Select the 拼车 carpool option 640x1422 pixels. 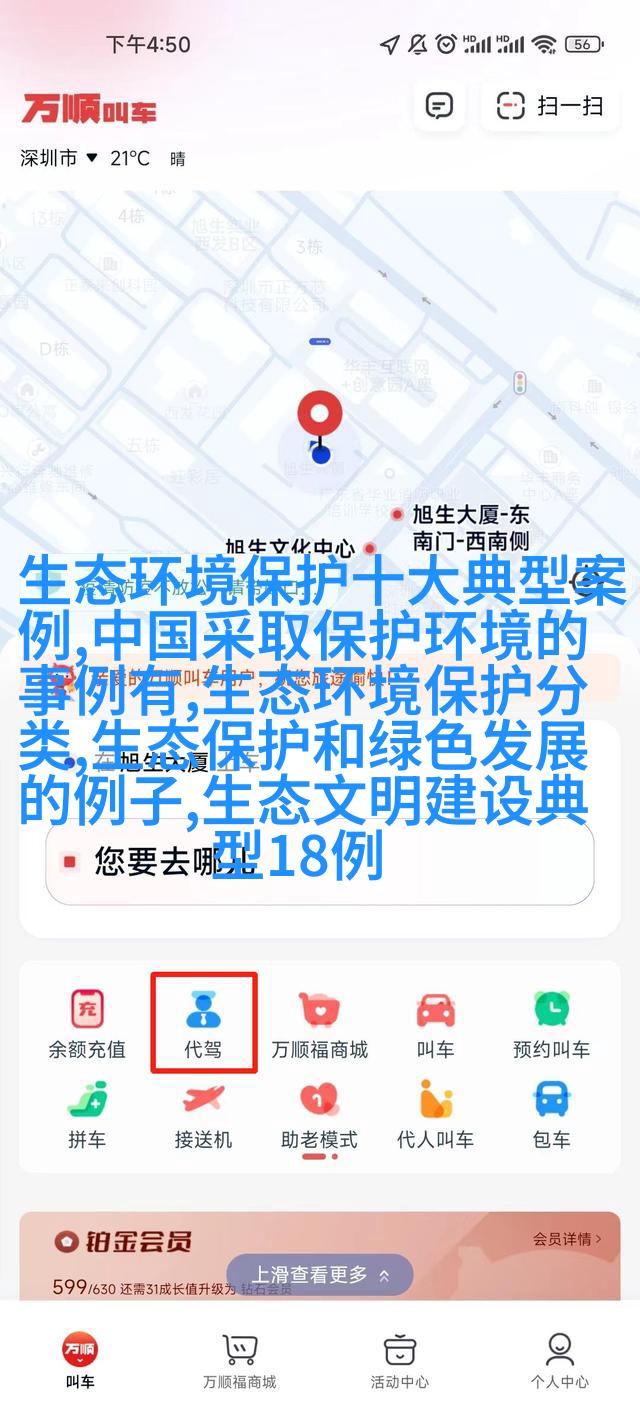[87, 1113]
